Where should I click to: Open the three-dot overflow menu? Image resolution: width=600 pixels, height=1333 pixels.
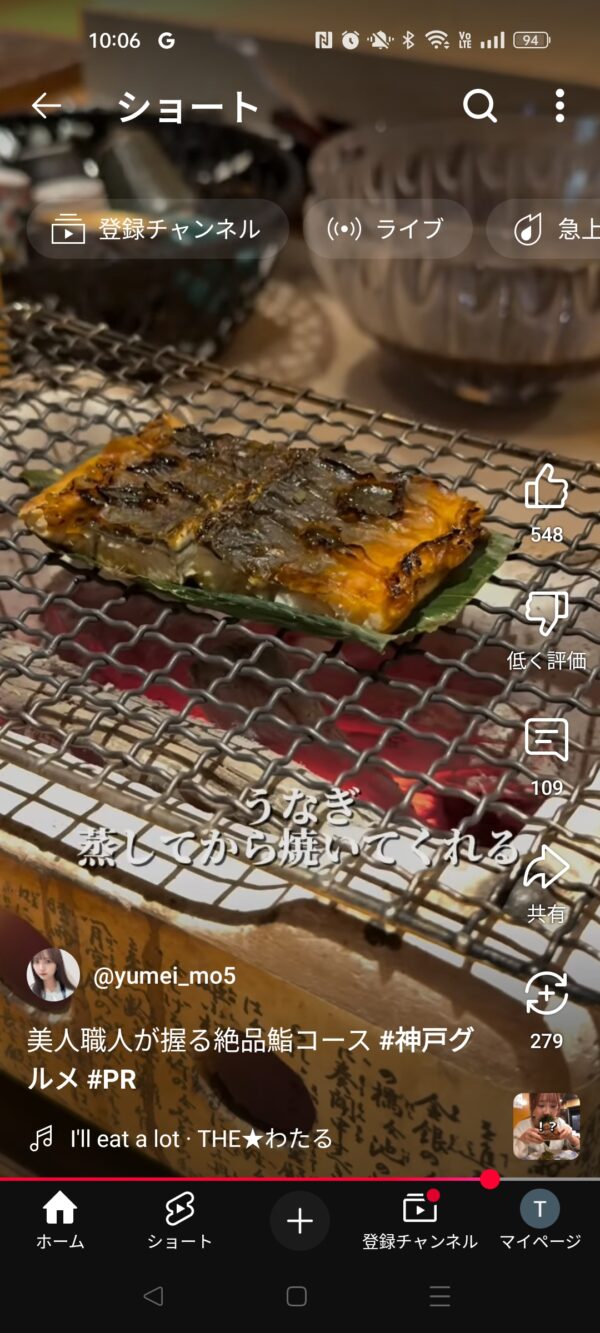click(559, 106)
